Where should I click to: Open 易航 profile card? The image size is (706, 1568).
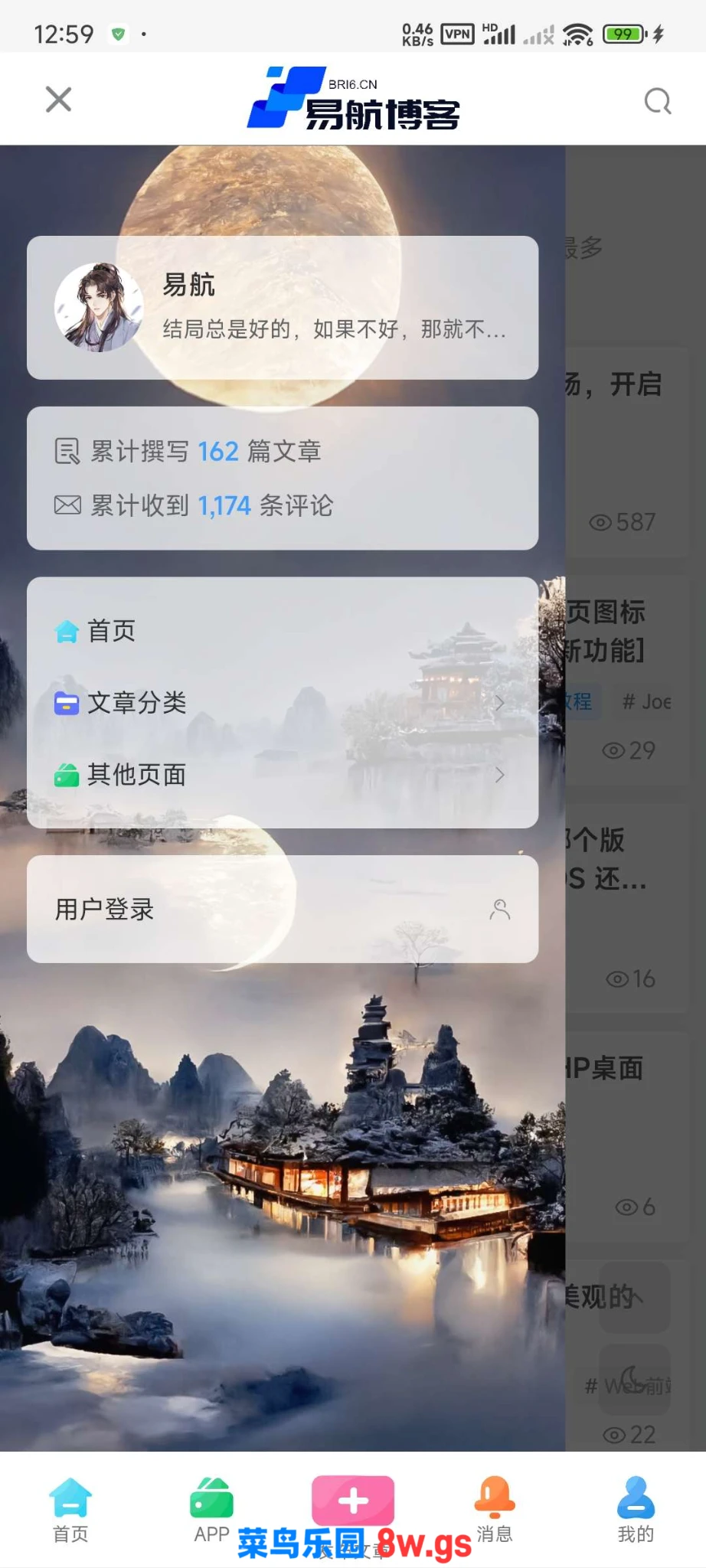tap(282, 308)
